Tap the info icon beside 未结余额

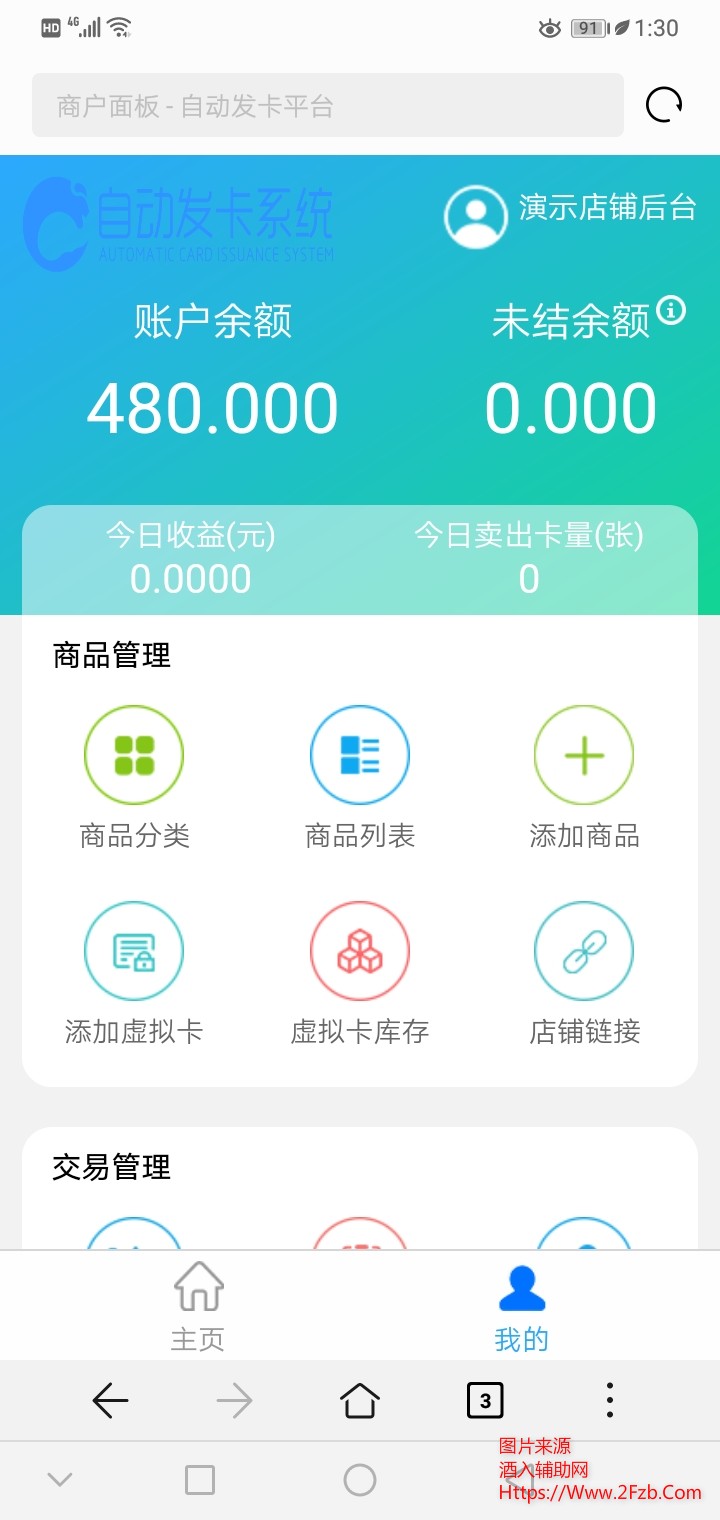[x=668, y=311]
